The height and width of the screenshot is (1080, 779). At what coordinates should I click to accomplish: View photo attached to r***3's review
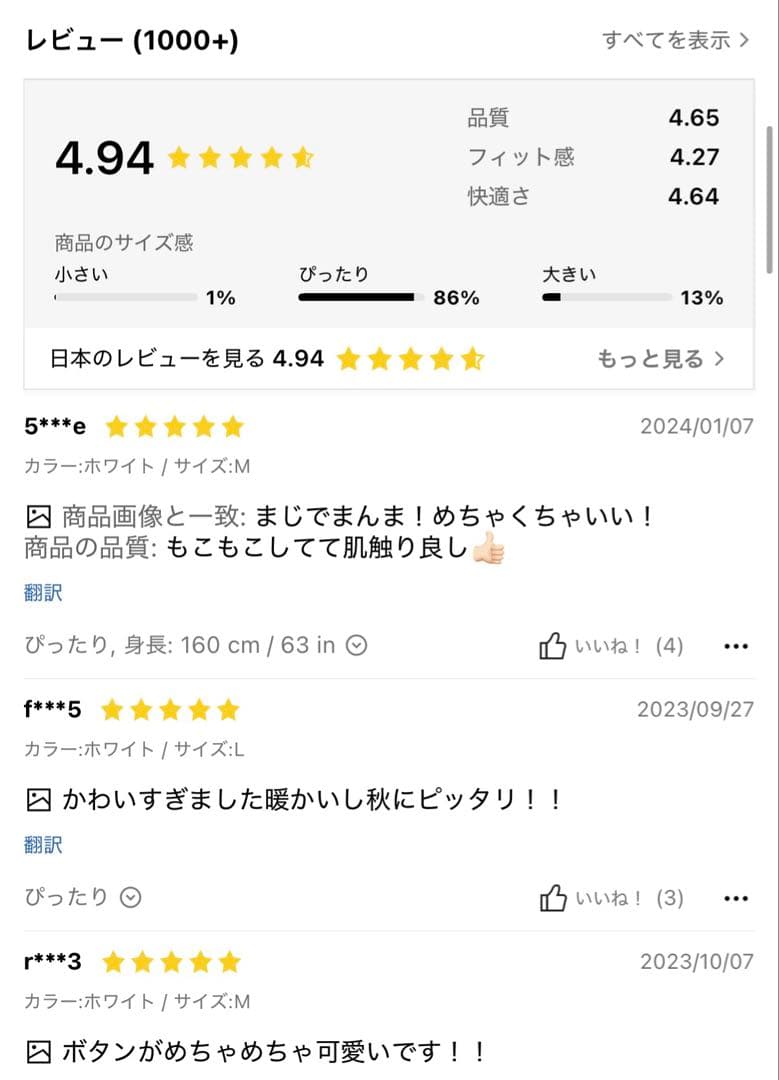click(x=38, y=1052)
